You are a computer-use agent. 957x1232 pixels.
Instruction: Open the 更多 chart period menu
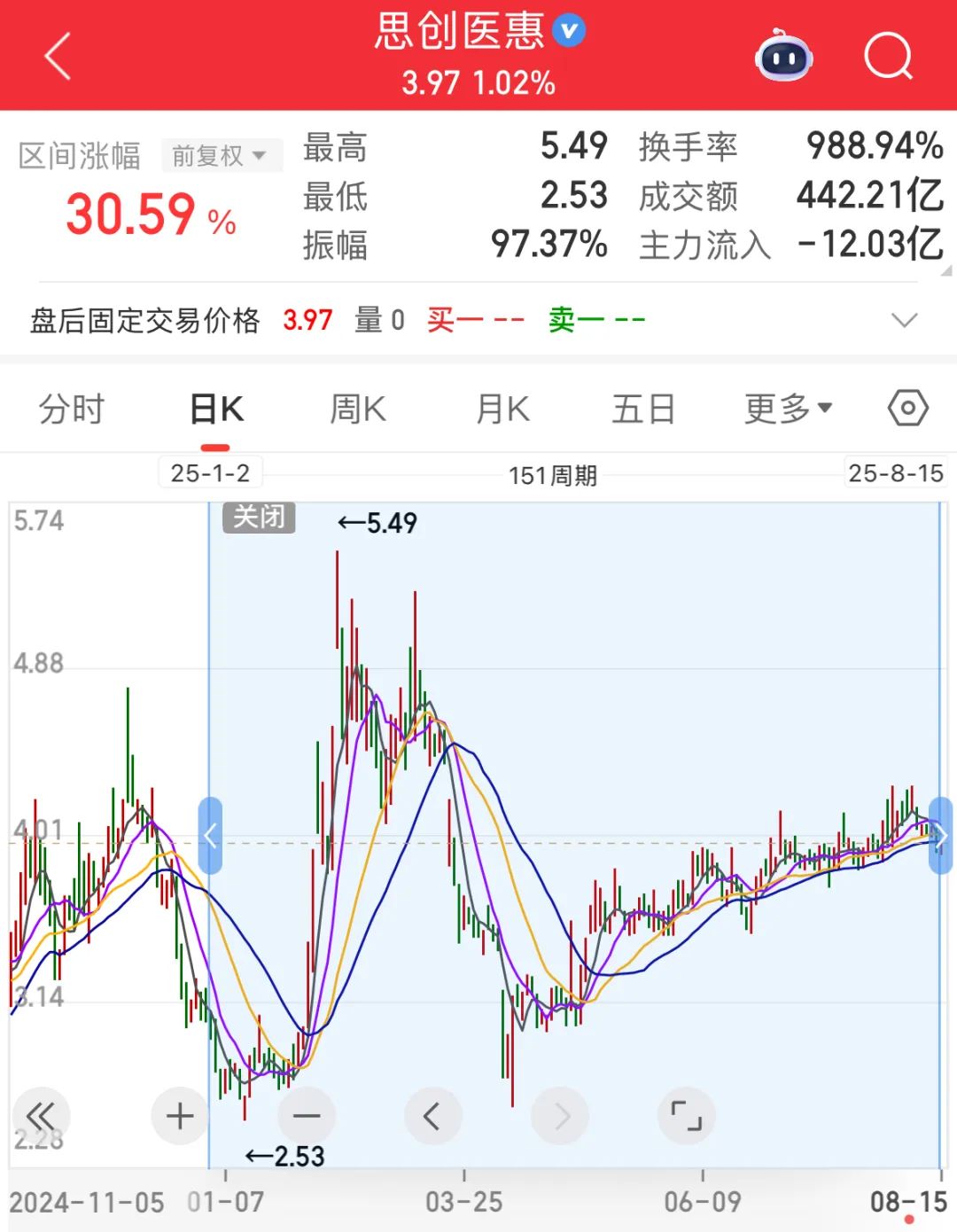788,409
